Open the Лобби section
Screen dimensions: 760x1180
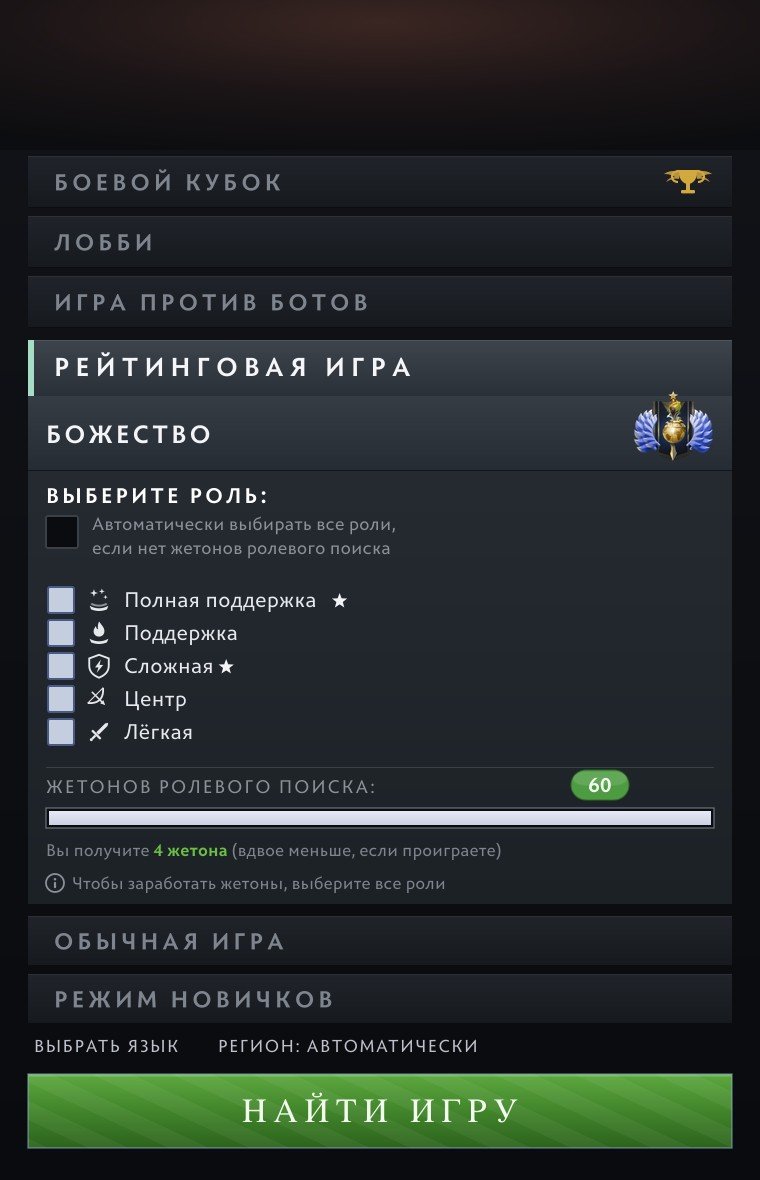tap(380, 242)
